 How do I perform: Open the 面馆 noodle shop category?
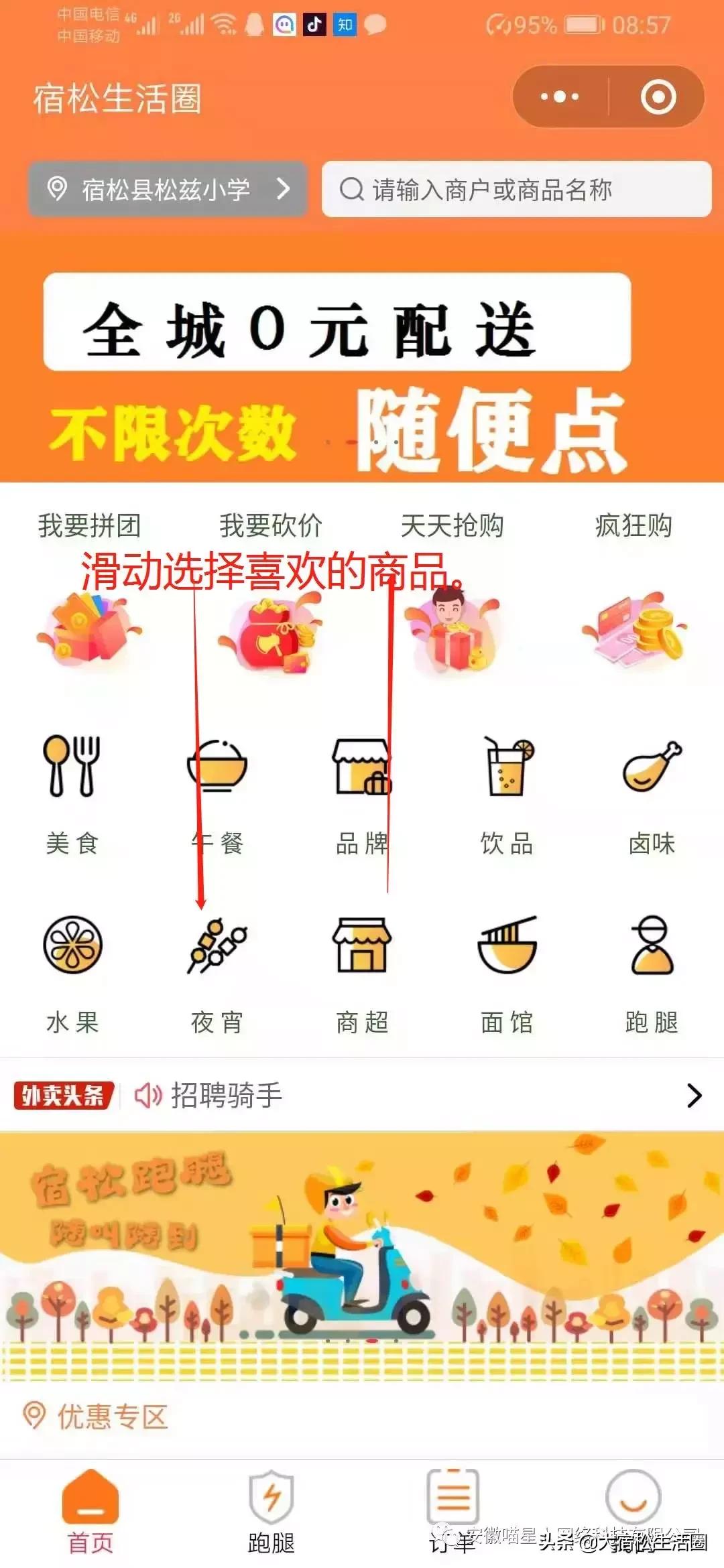[x=507, y=973]
